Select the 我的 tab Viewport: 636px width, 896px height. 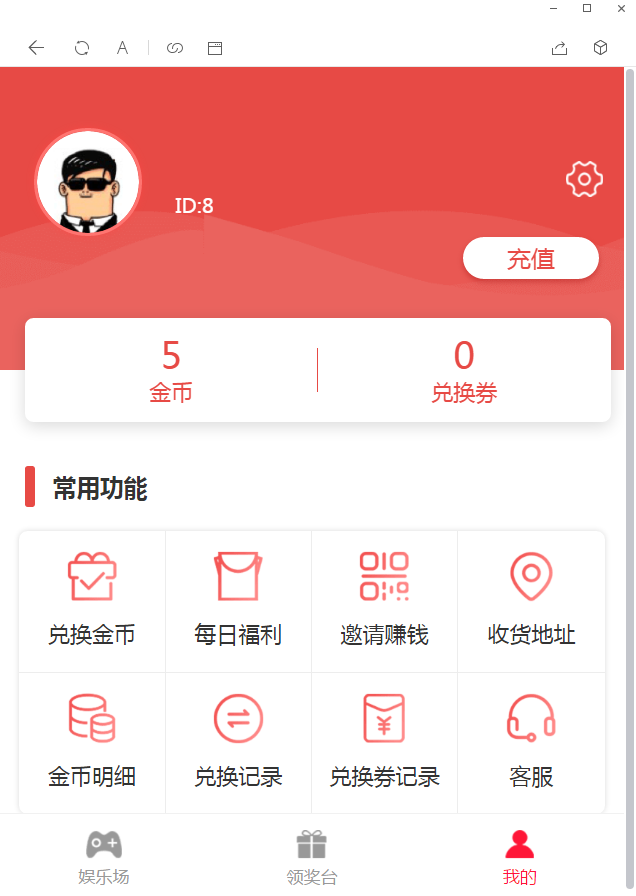(520, 857)
